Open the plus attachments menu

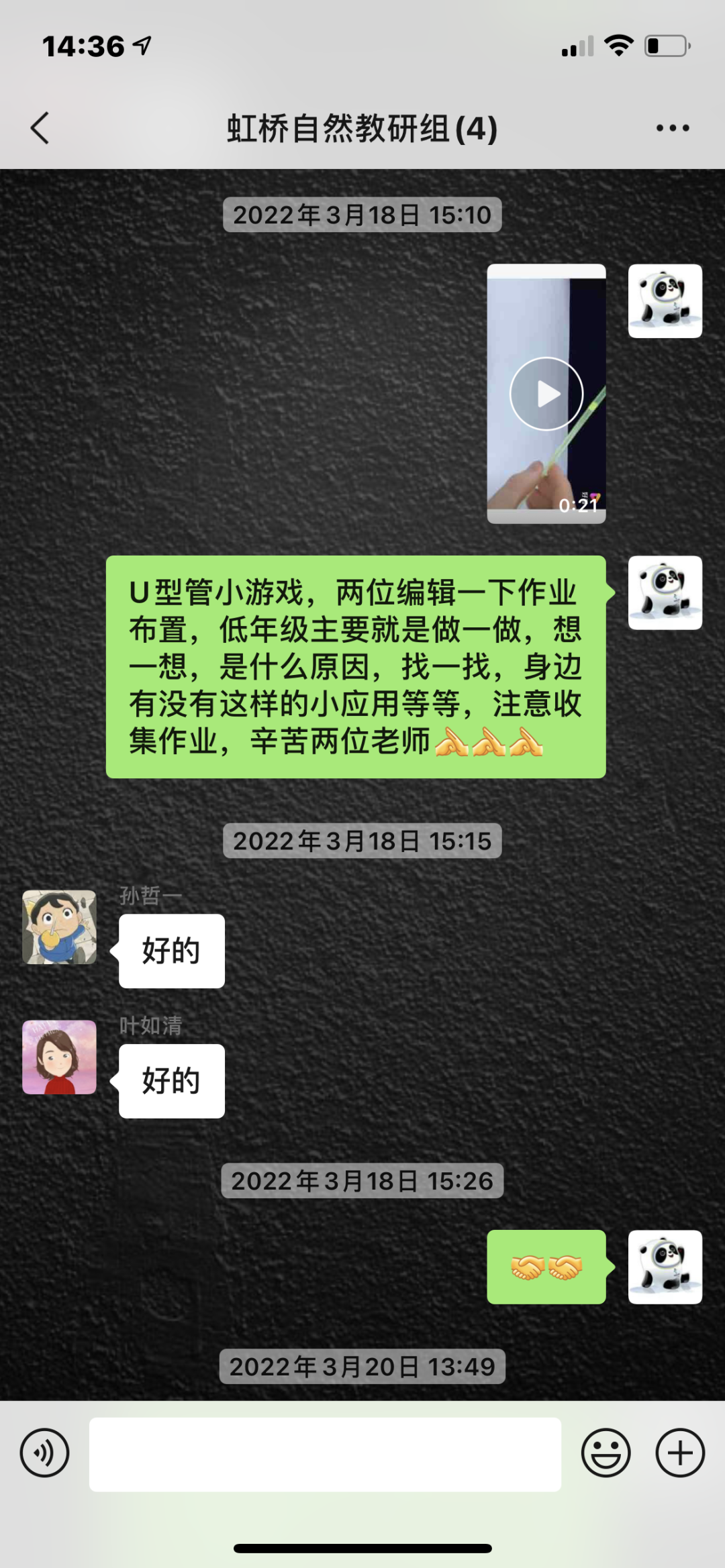679,1453
